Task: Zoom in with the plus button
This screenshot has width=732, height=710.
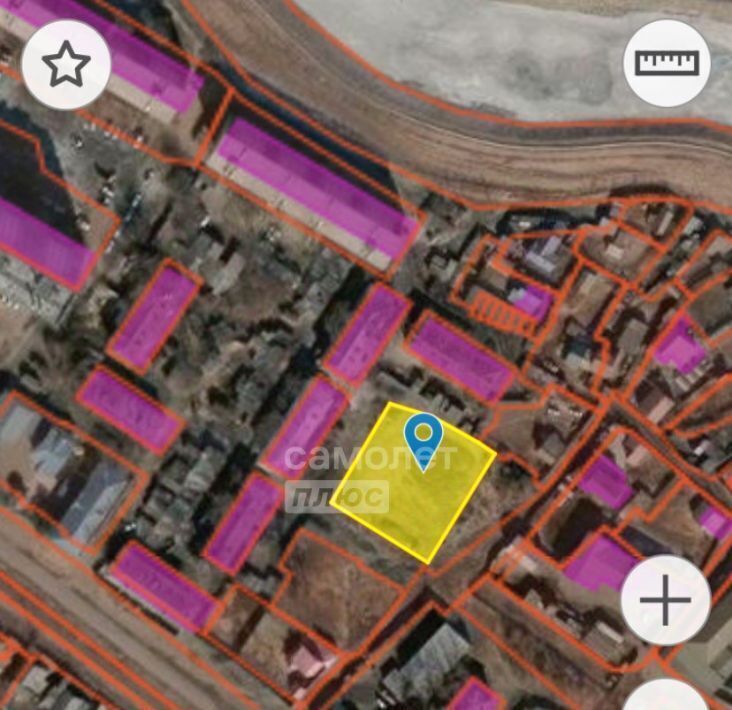Action: 665,601
